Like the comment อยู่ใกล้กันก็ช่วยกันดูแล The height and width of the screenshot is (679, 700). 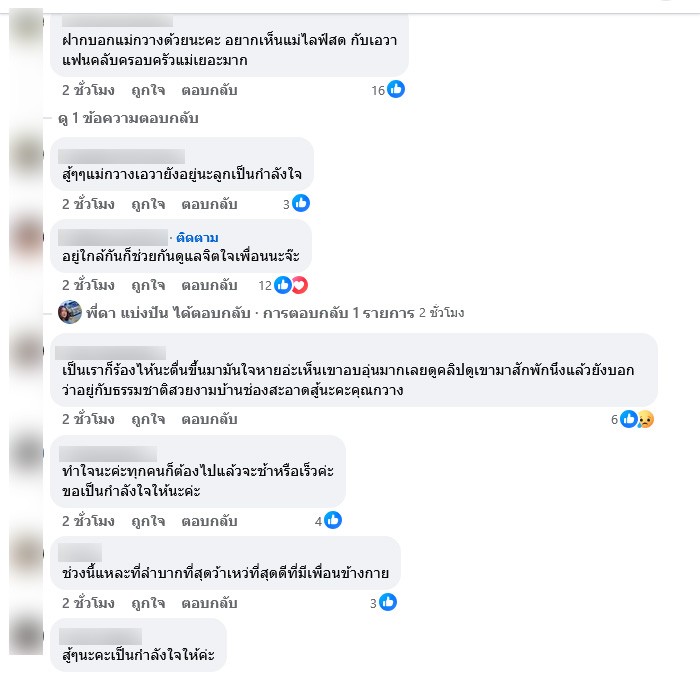(148, 285)
